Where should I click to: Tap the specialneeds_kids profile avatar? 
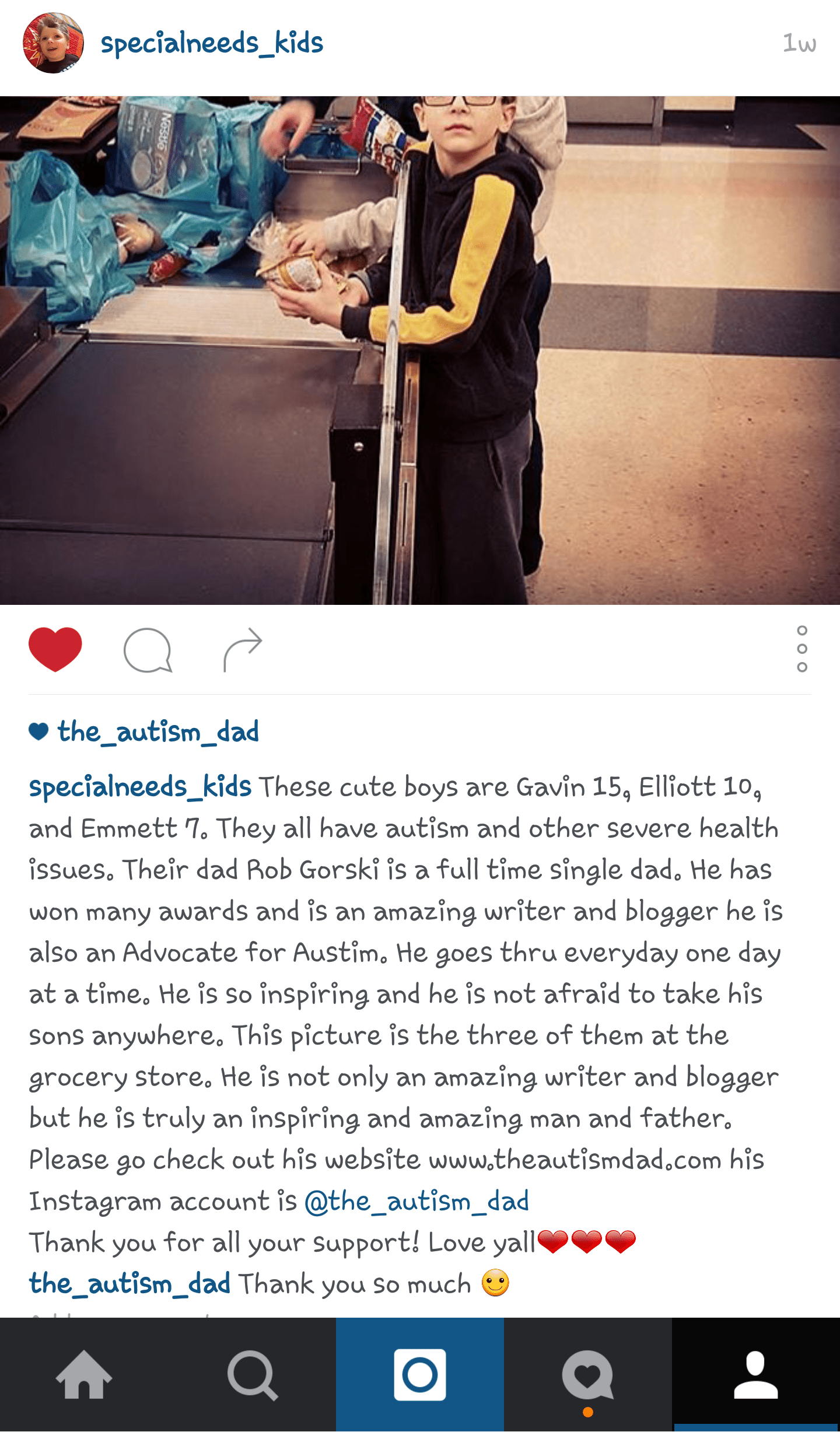pyautogui.click(x=53, y=43)
